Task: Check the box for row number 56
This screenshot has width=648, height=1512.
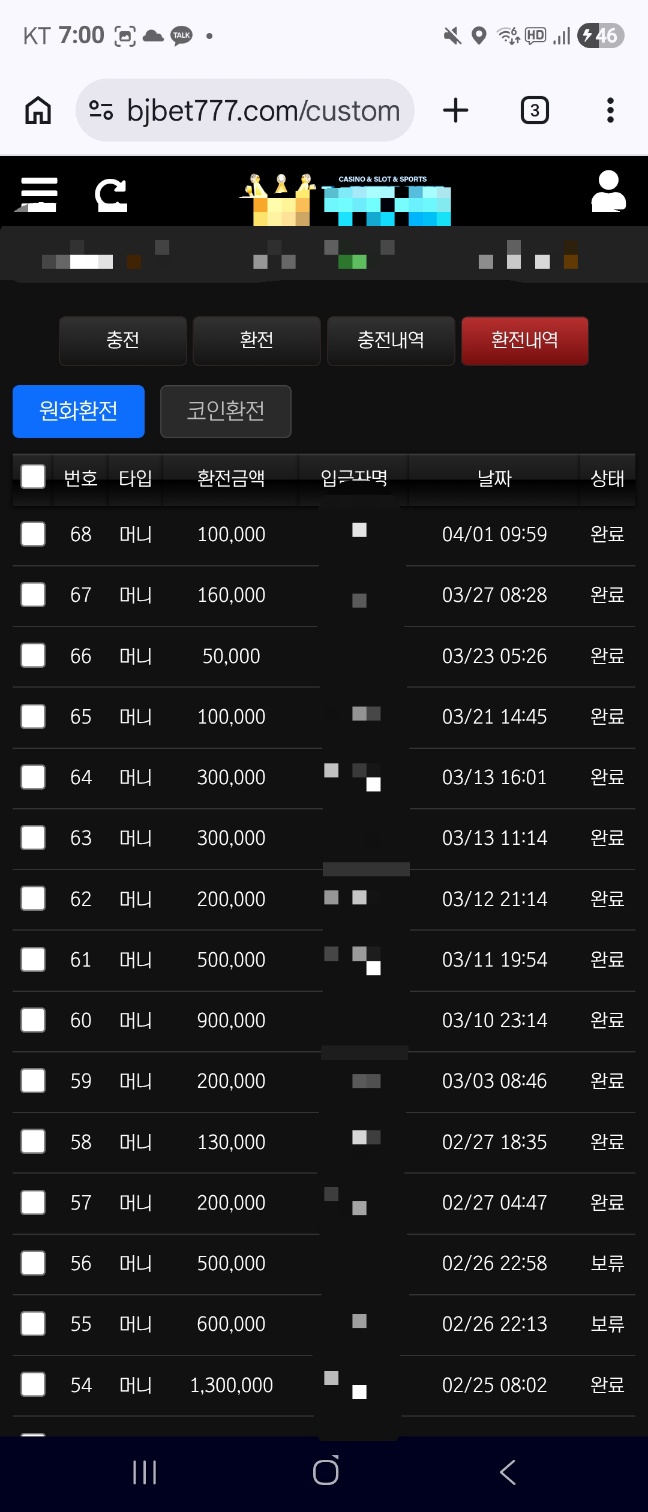Action: (x=33, y=1263)
